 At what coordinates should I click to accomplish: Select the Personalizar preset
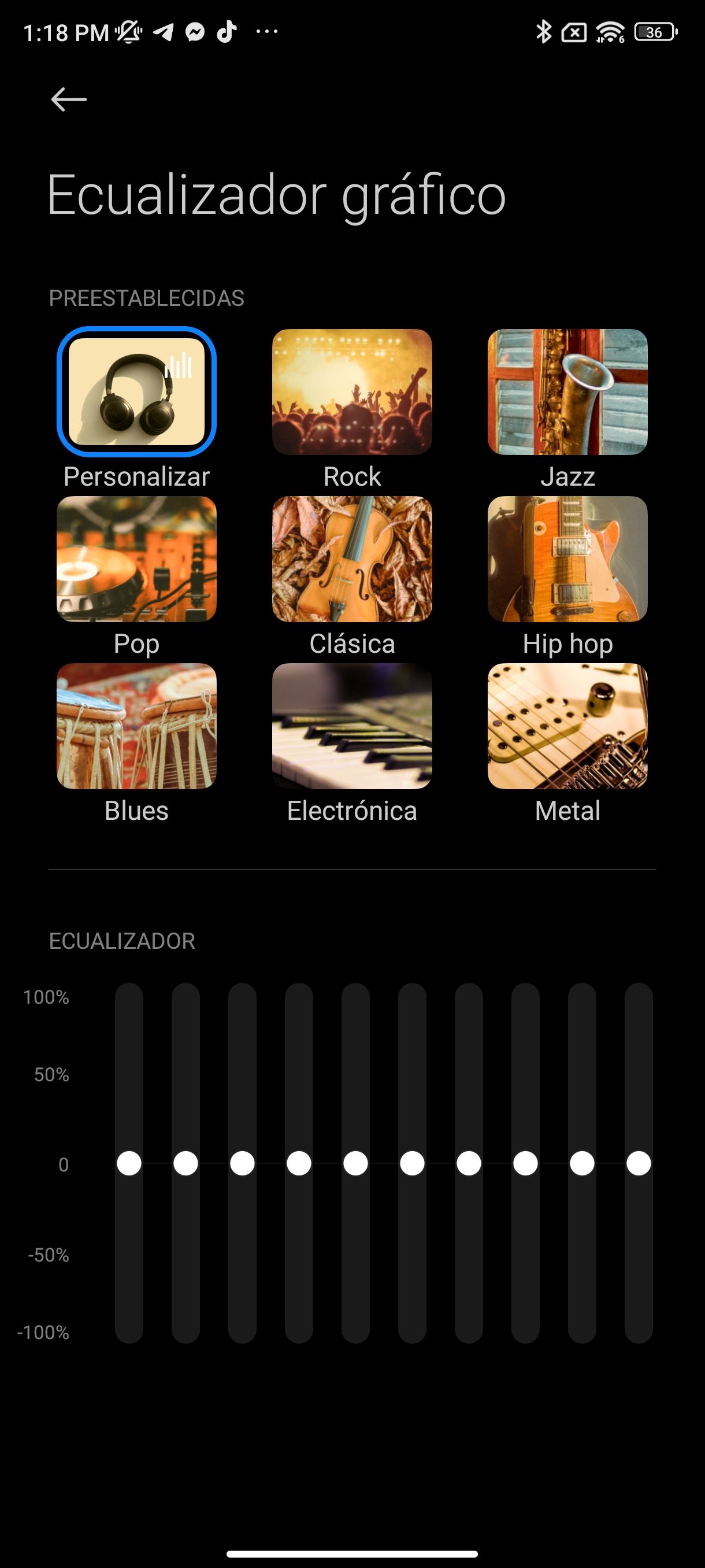(136, 392)
